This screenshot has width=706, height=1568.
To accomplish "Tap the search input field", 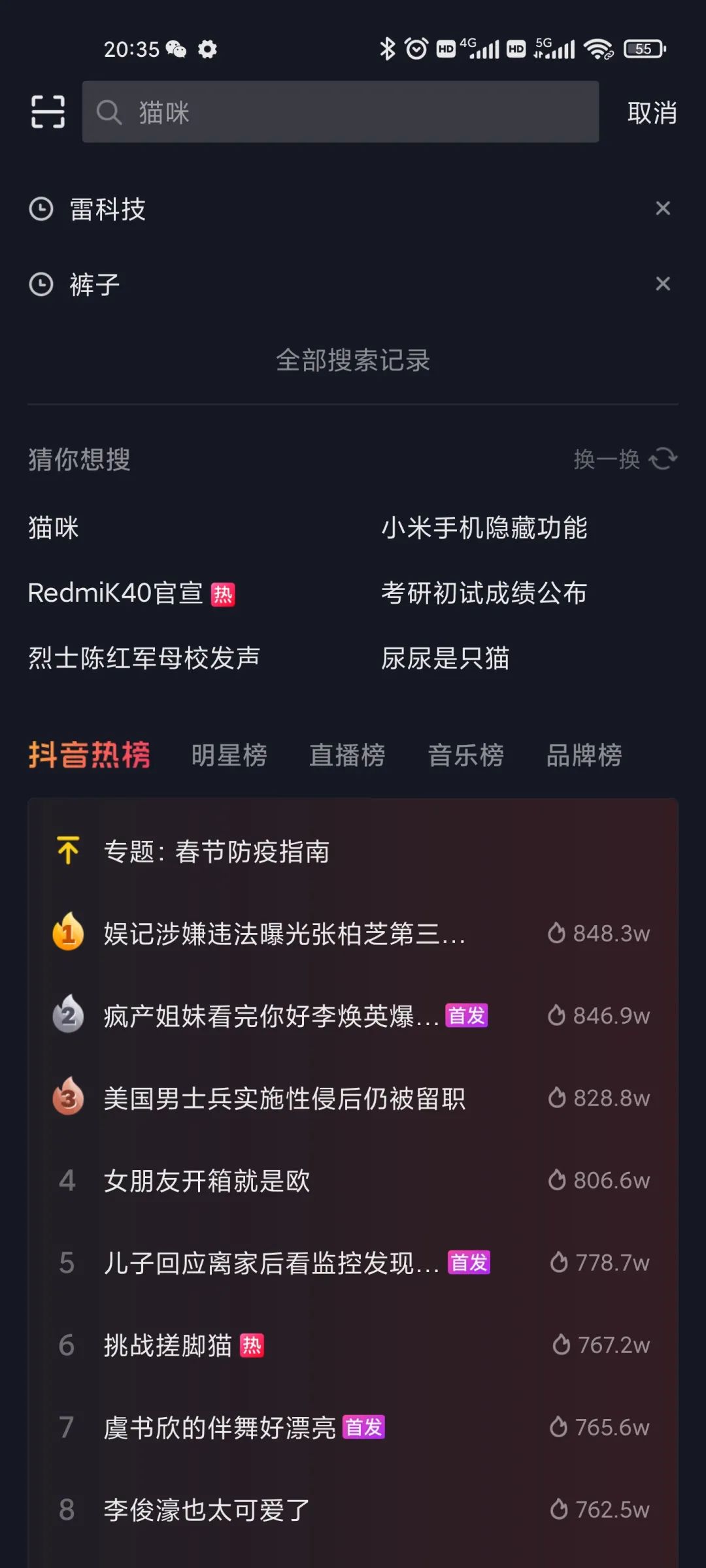I will coord(340,112).
